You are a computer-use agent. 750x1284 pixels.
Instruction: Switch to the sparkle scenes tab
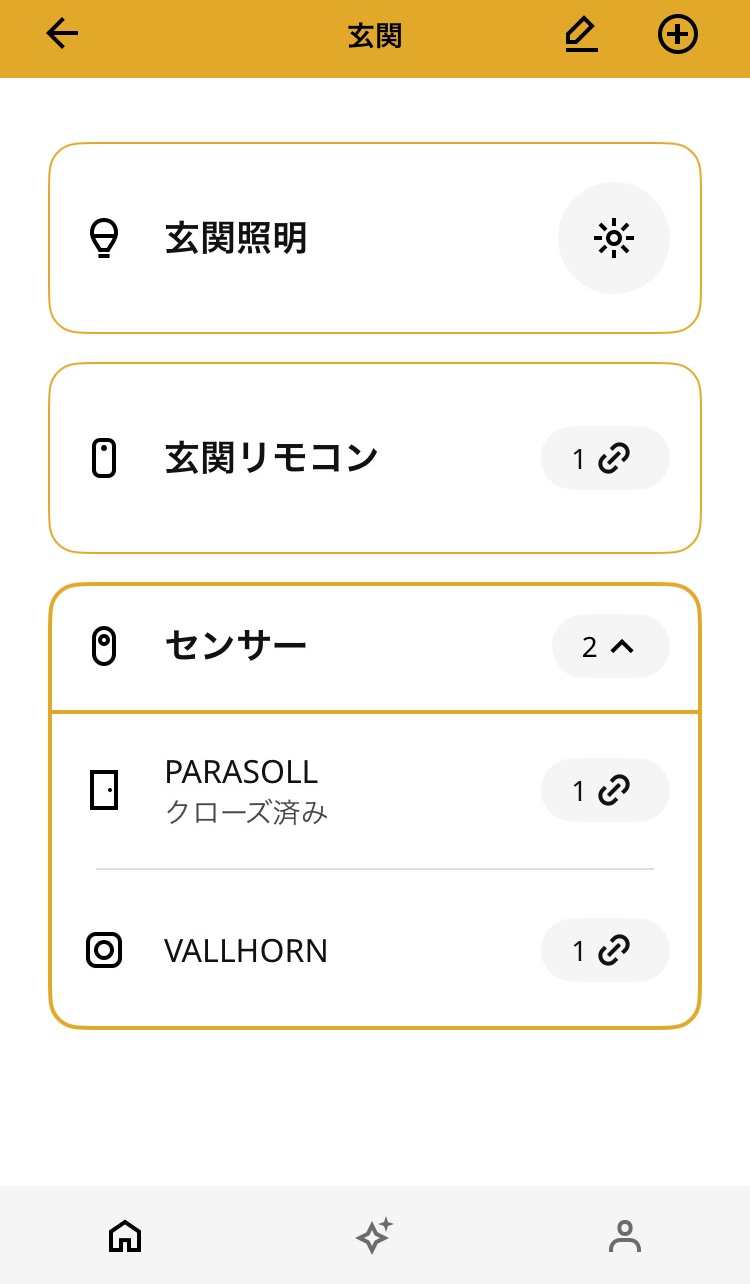[x=375, y=1236]
